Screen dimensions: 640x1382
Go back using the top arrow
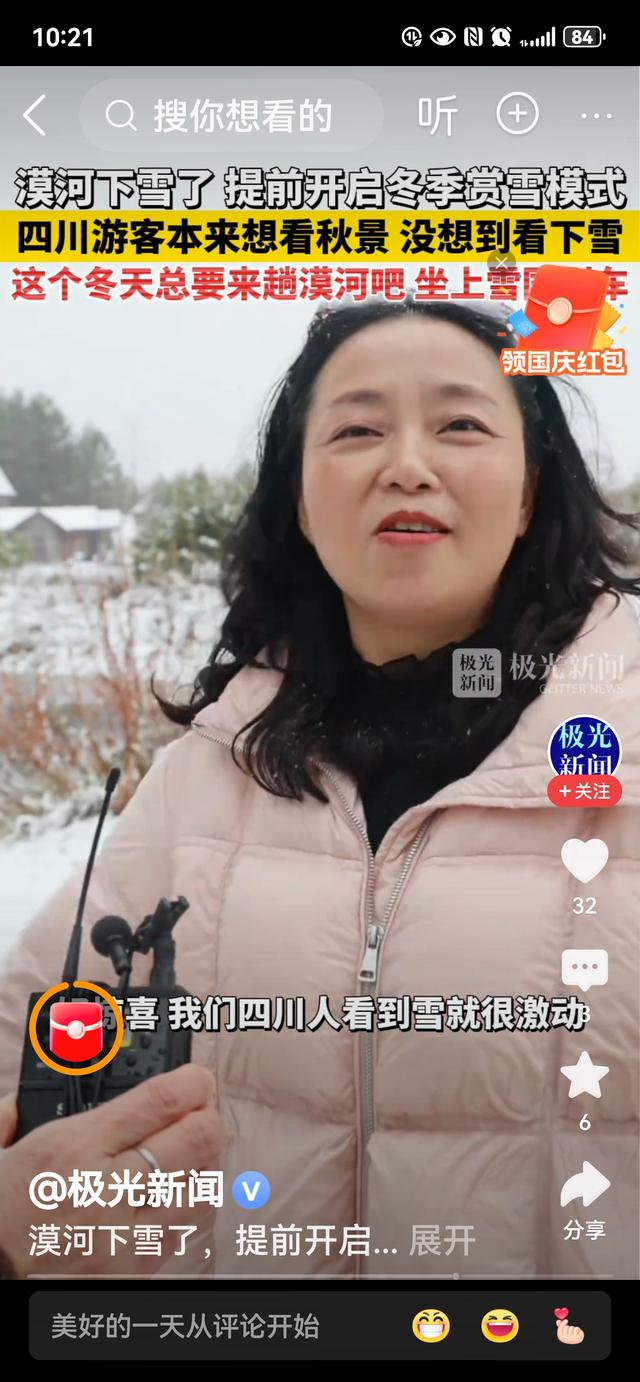(34, 116)
